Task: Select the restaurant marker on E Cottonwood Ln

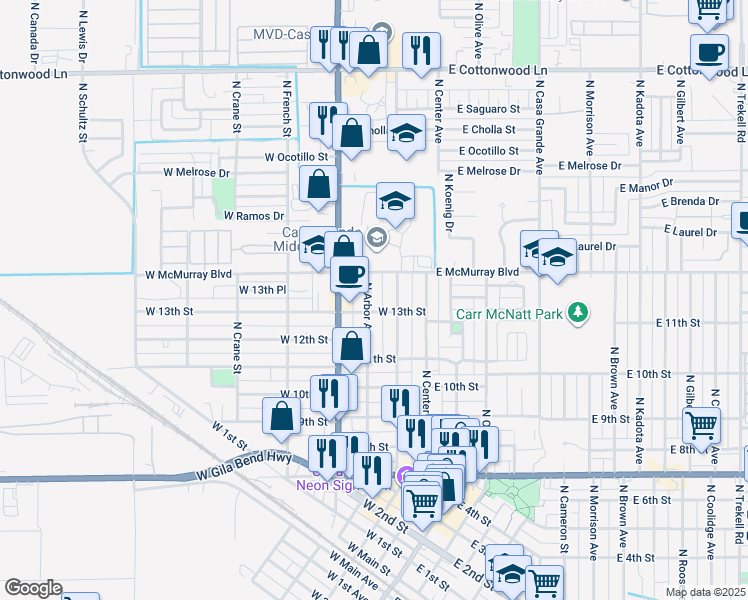Action: 421,54
